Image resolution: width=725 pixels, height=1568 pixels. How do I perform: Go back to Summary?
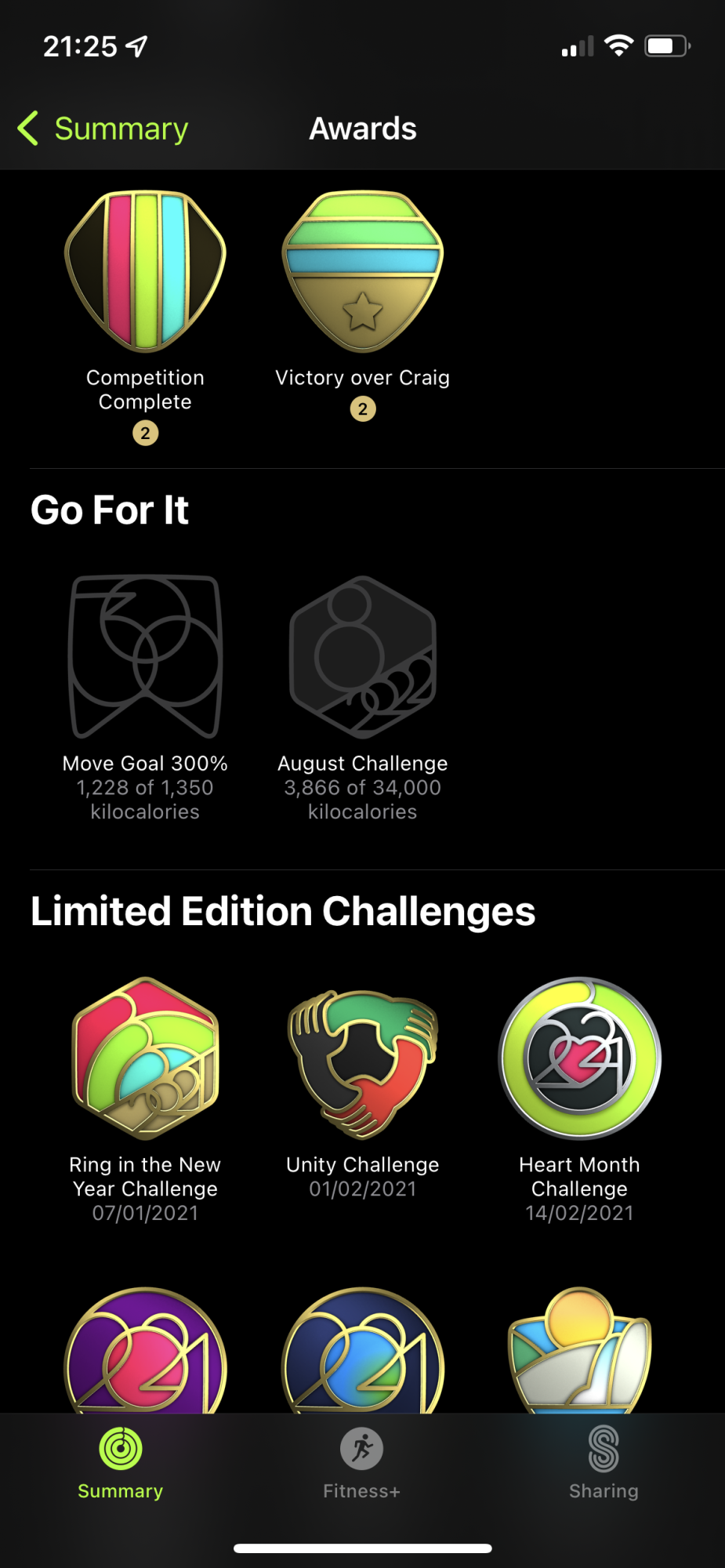(103, 129)
